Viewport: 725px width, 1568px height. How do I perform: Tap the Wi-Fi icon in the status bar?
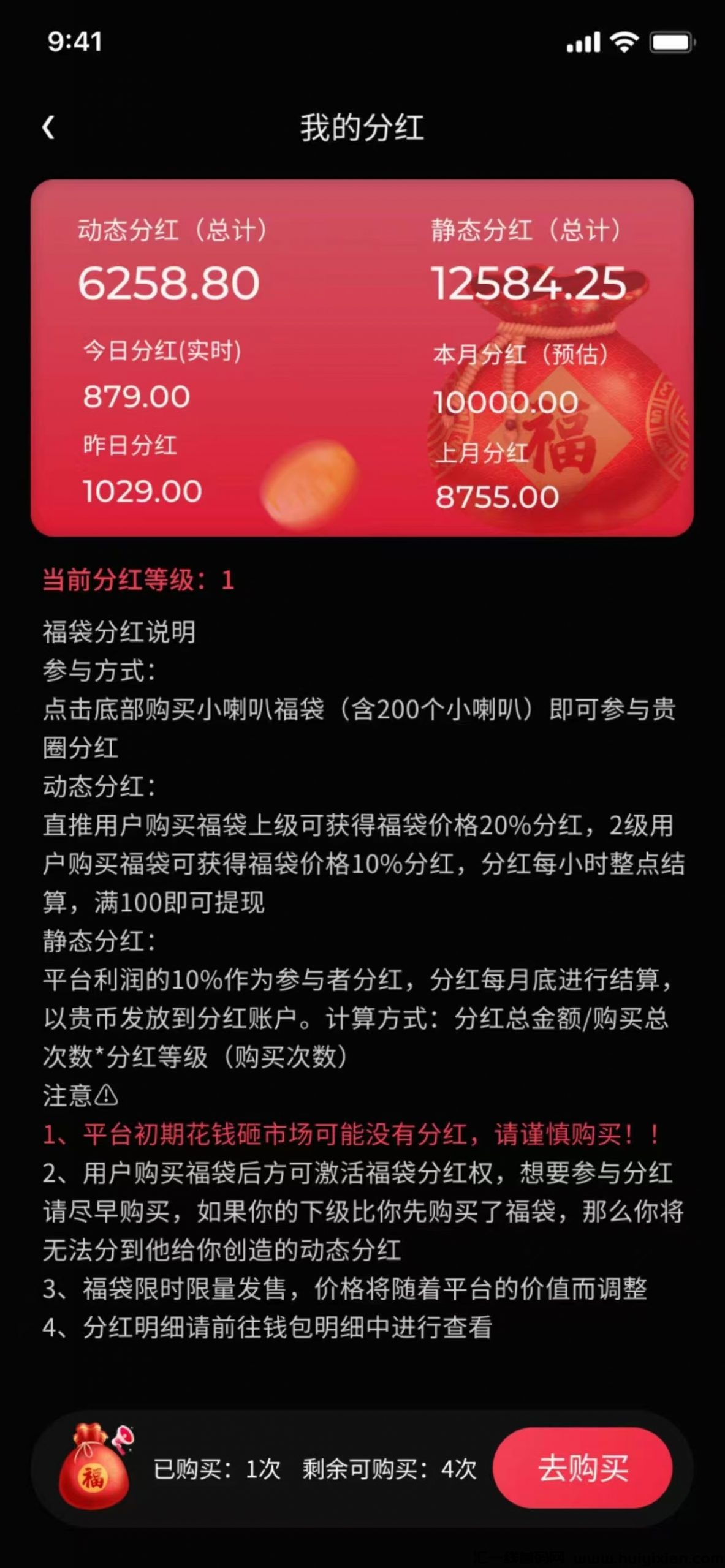tap(624, 42)
